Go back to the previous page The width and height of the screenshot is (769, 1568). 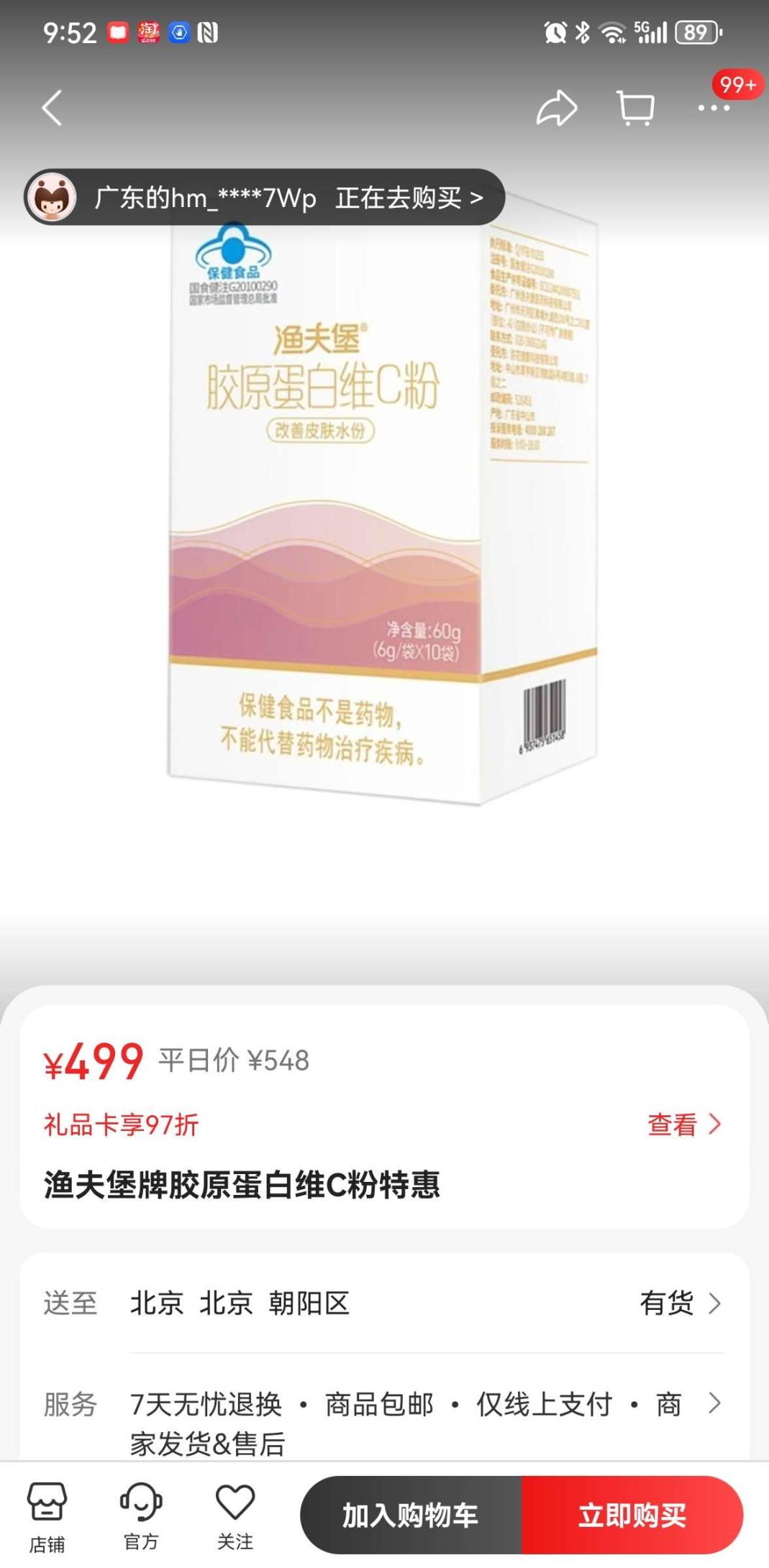tap(52, 109)
